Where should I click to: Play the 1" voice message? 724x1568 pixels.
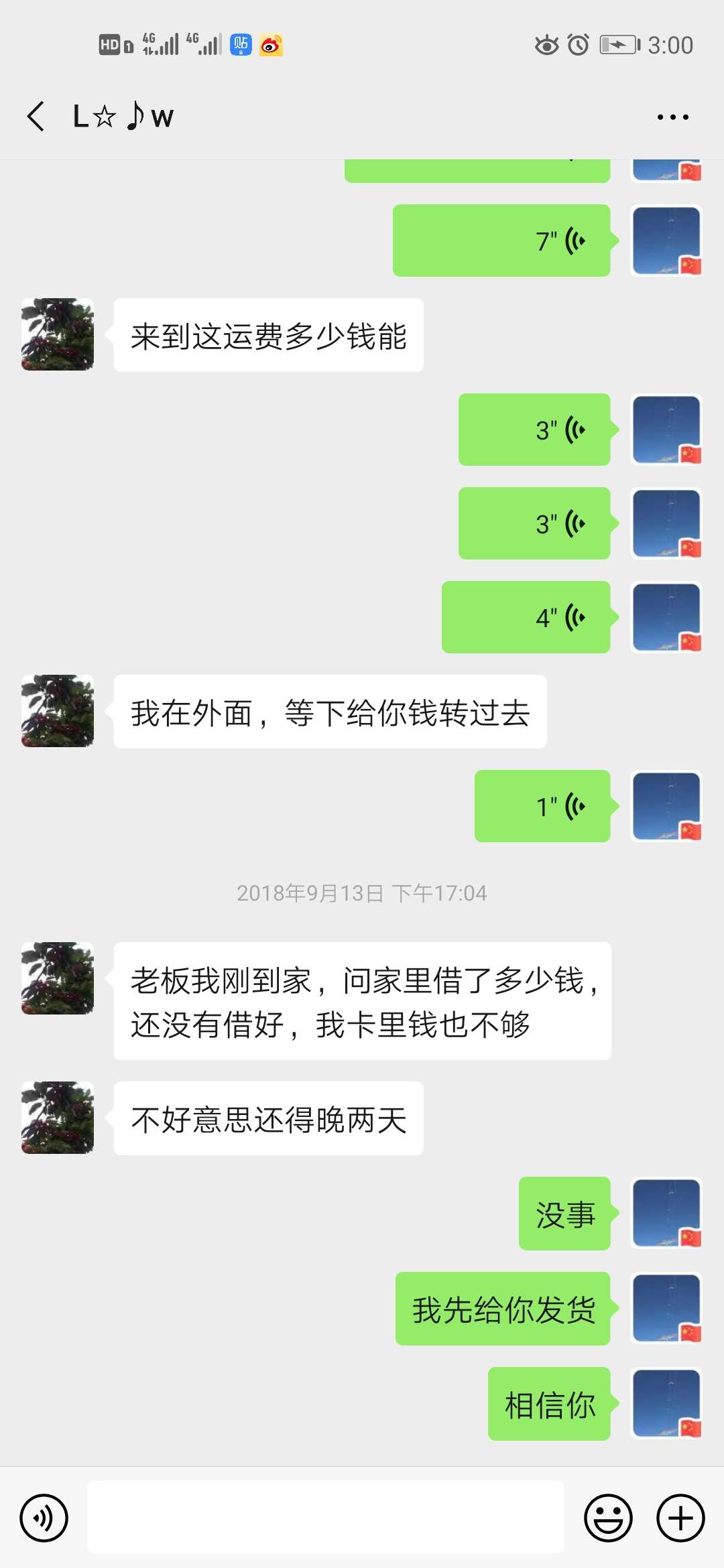pyautogui.click(x=542, y=806)
